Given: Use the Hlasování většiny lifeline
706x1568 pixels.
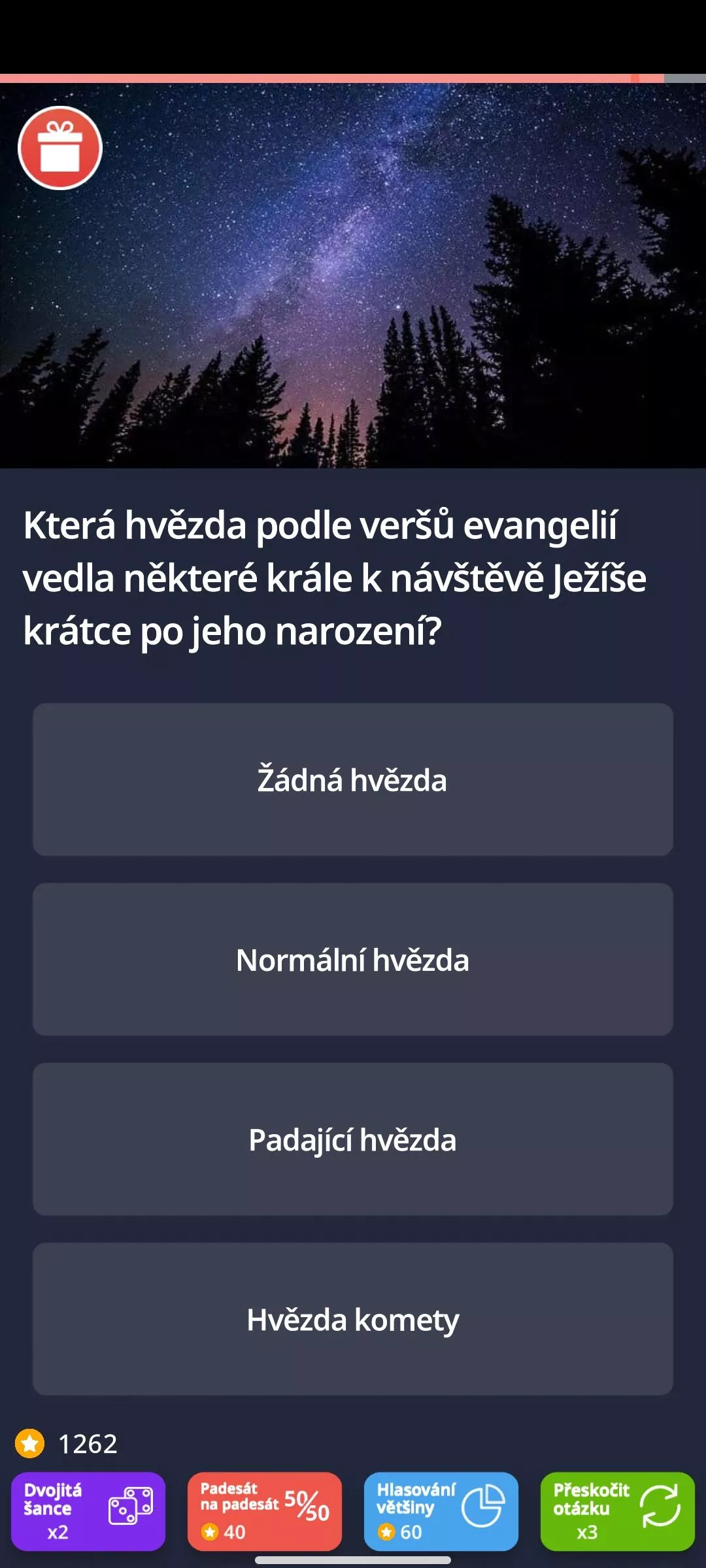Looking at the screenshot, I should click(441, 1511).
